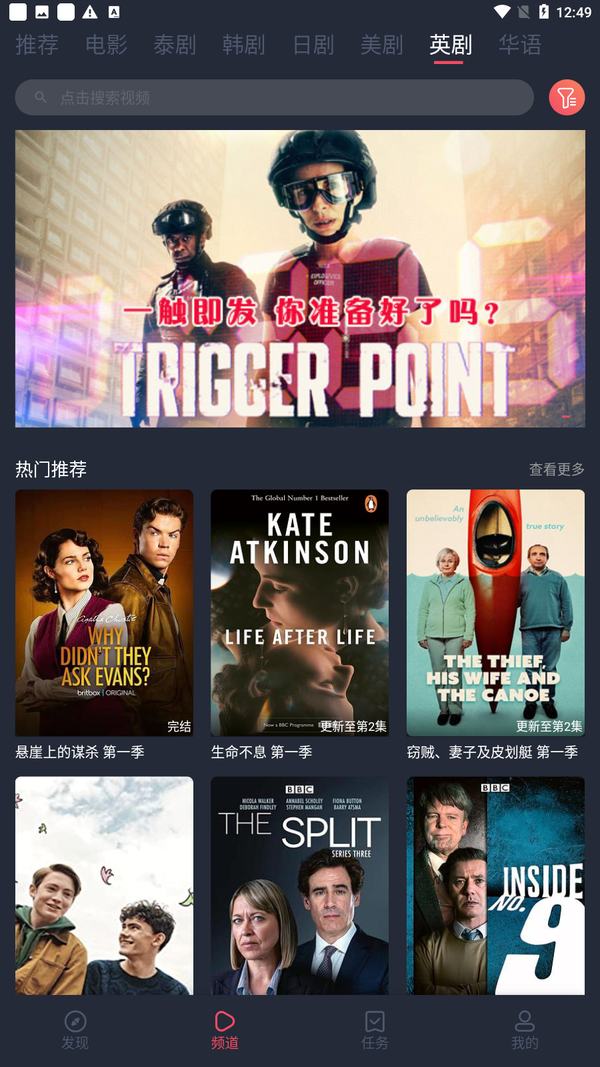Open the 韩剧 tab
Image resolution: width=600 pixels, height=1067 pixels.
coord(244,45)
